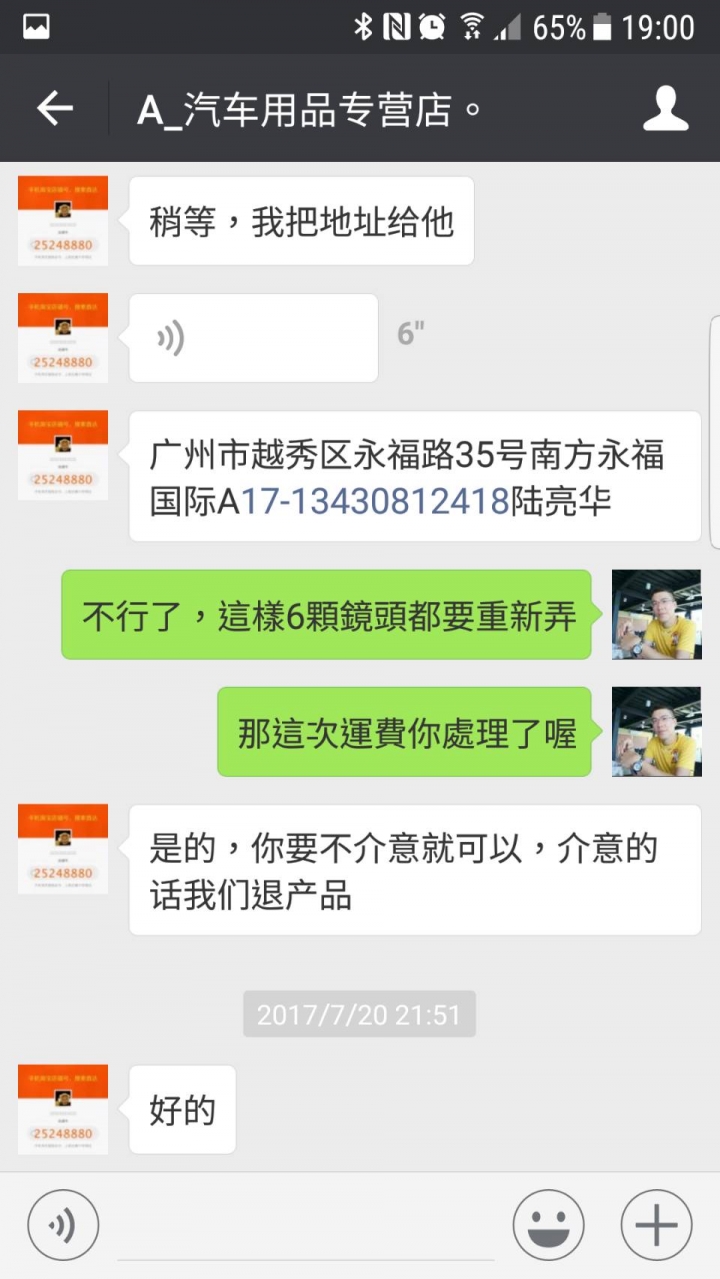Viewport: 720px width, 1279px height.
Task: Open the seller's 25248880 avatar
Action: click(x=62, y=221)
